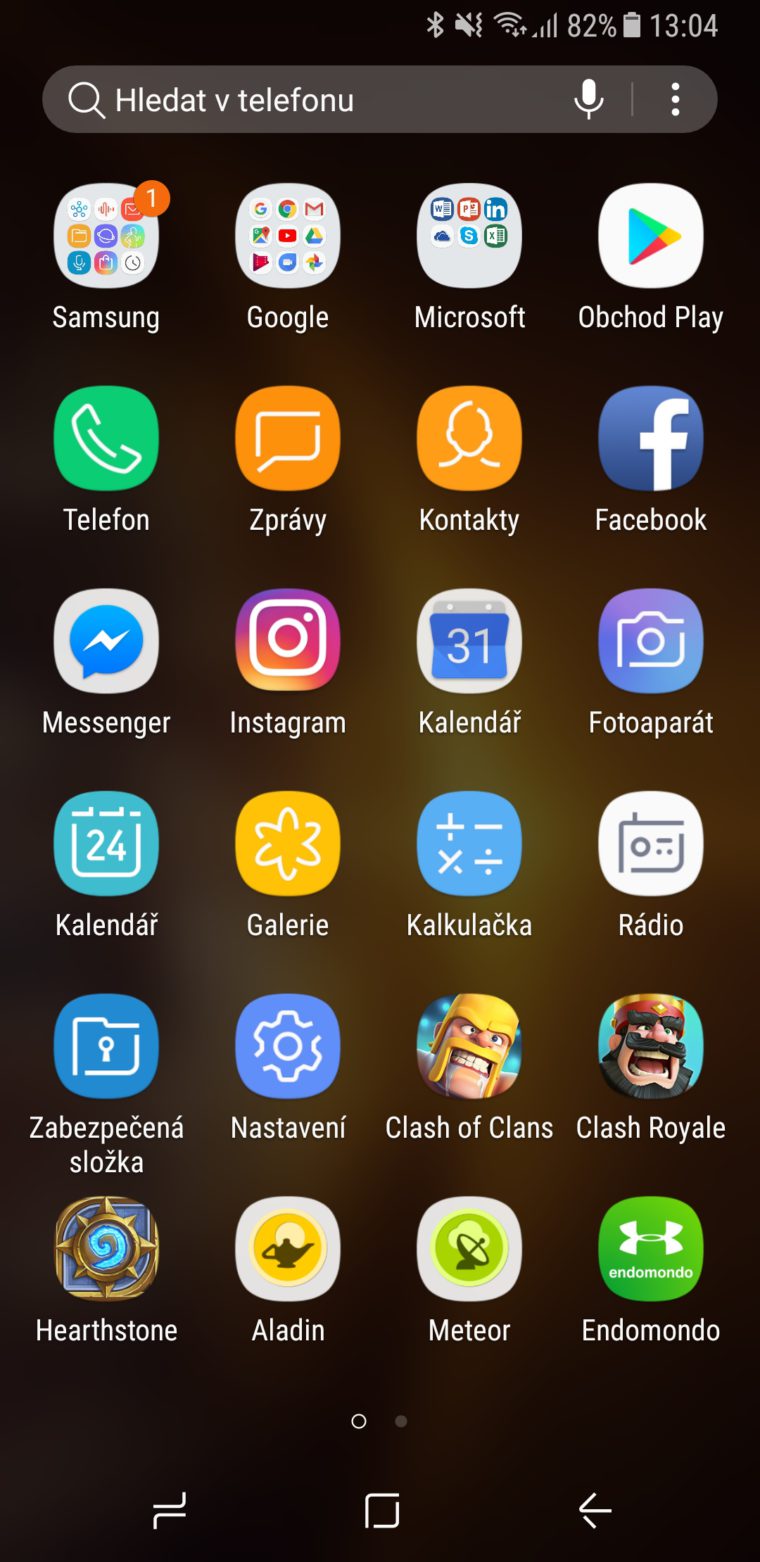This screenshot has height=1562, width=760.
Task: Open the three-dot overflow menu
Action: click(675, 99)
